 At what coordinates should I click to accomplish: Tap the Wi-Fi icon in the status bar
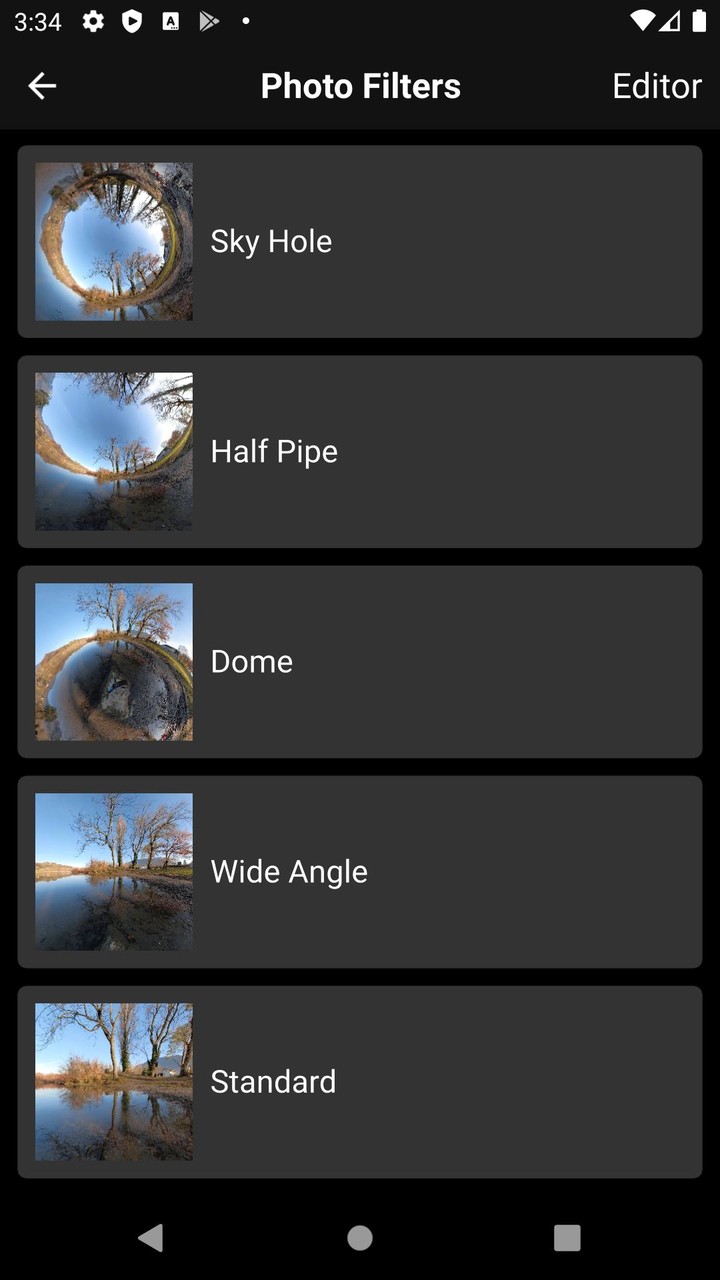(x=643, y=21)
